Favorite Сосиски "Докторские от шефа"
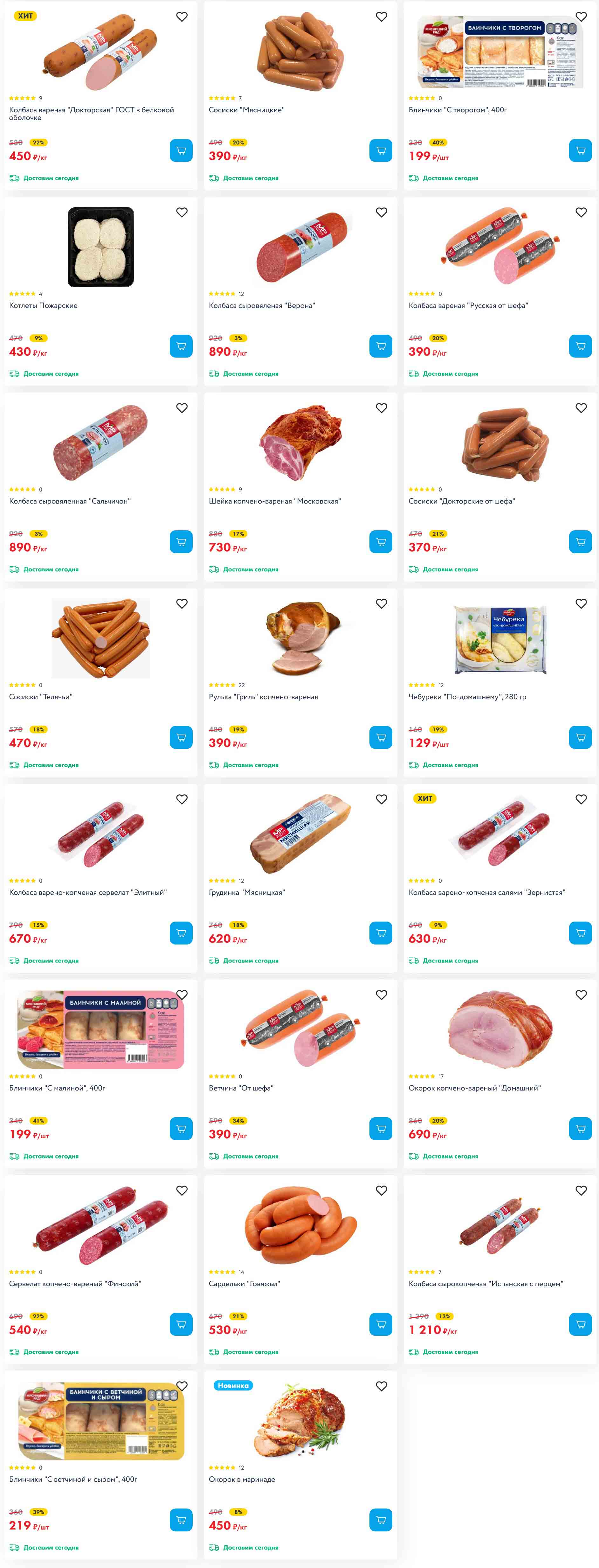Image resolution: width=599 pixels, height=1568 pixels. click(x=581, y=408)
